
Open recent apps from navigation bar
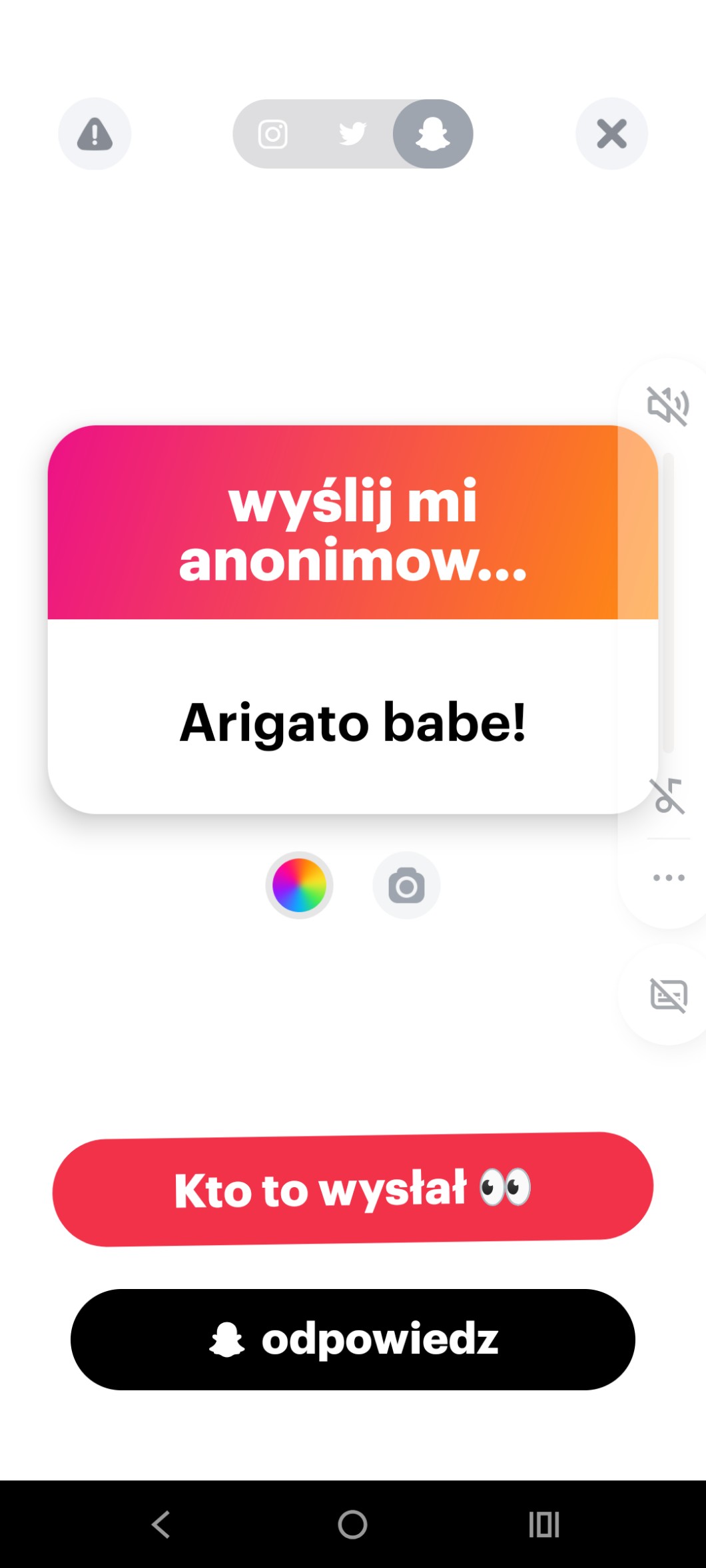coord(543,1523)
